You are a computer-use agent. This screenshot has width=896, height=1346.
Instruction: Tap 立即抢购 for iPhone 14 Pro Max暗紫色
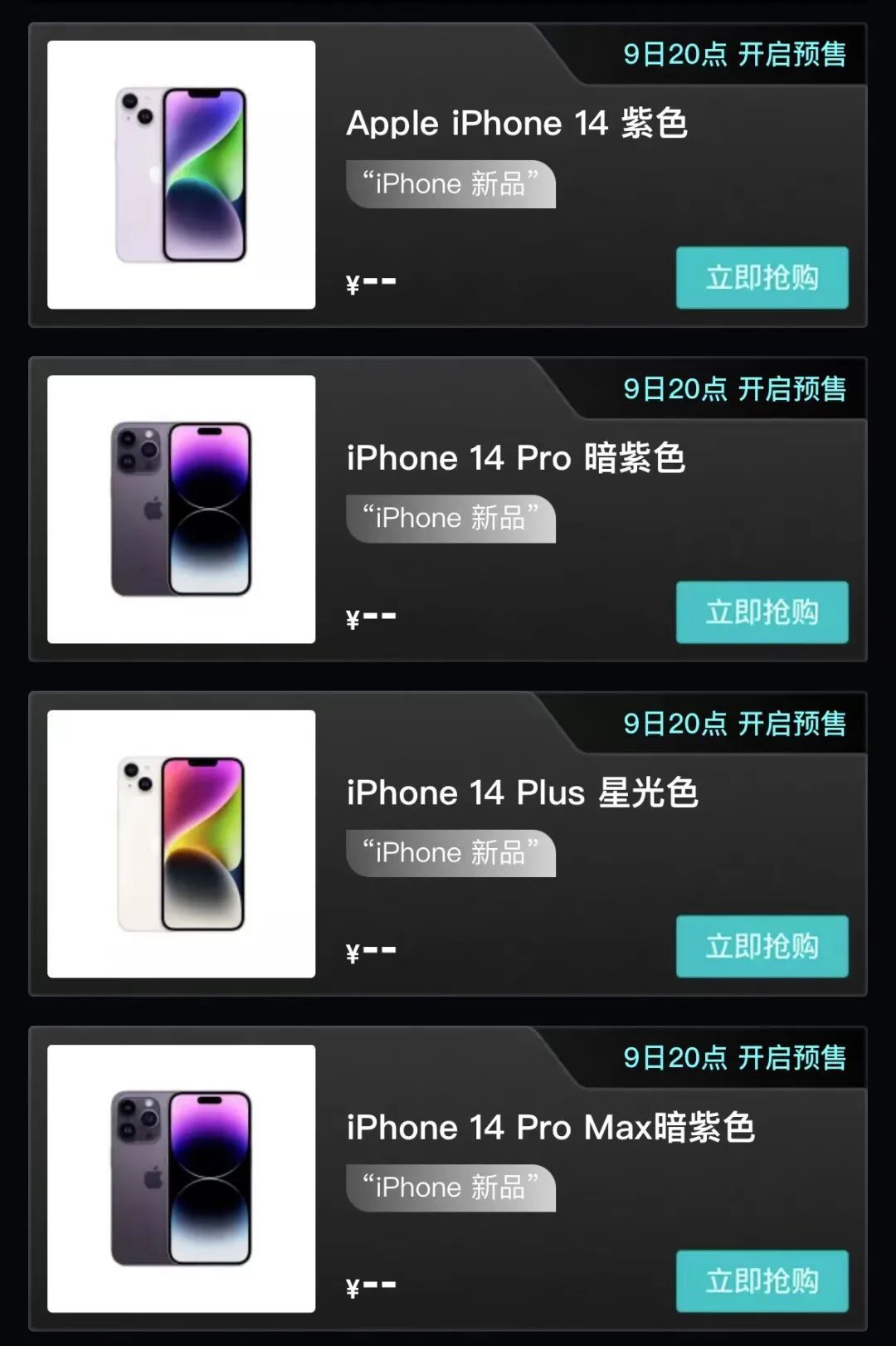point(762,1281)
